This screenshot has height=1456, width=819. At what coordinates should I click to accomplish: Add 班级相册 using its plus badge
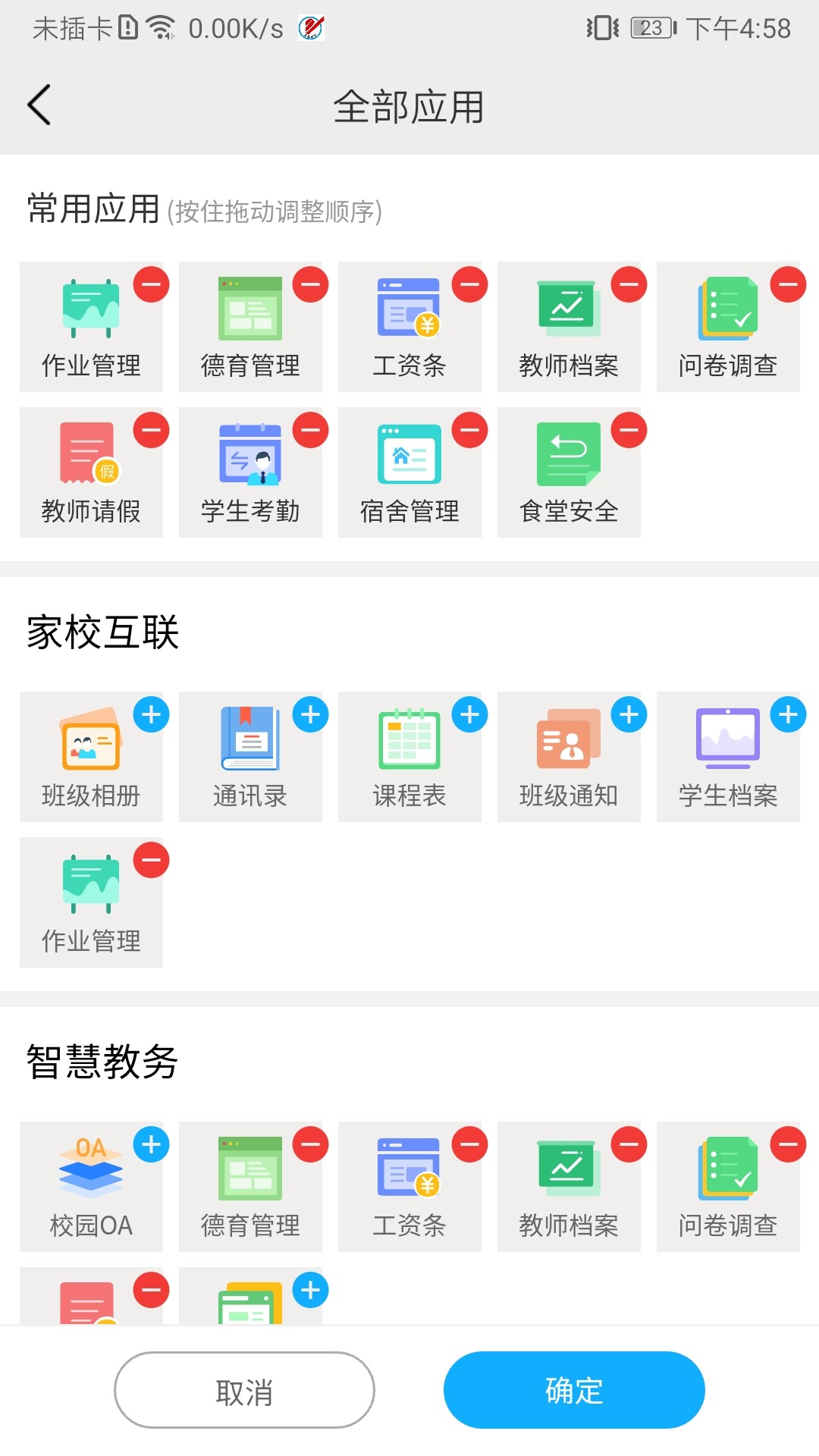151,714
